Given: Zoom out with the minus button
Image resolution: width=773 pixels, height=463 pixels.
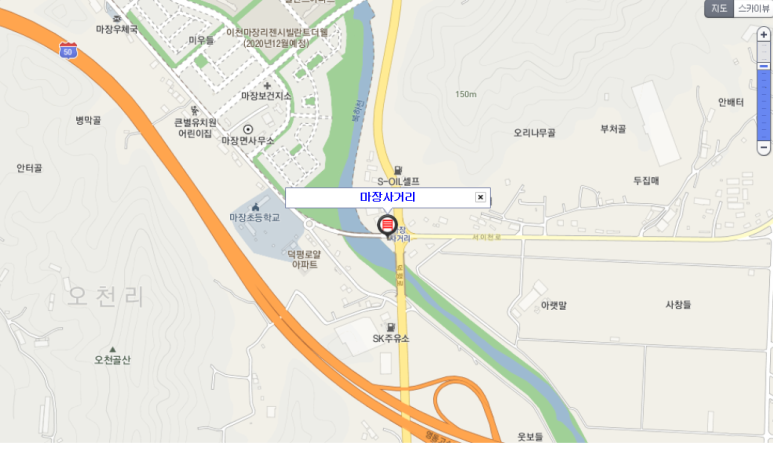Looking at the screenshot, I should click(764, 147).
